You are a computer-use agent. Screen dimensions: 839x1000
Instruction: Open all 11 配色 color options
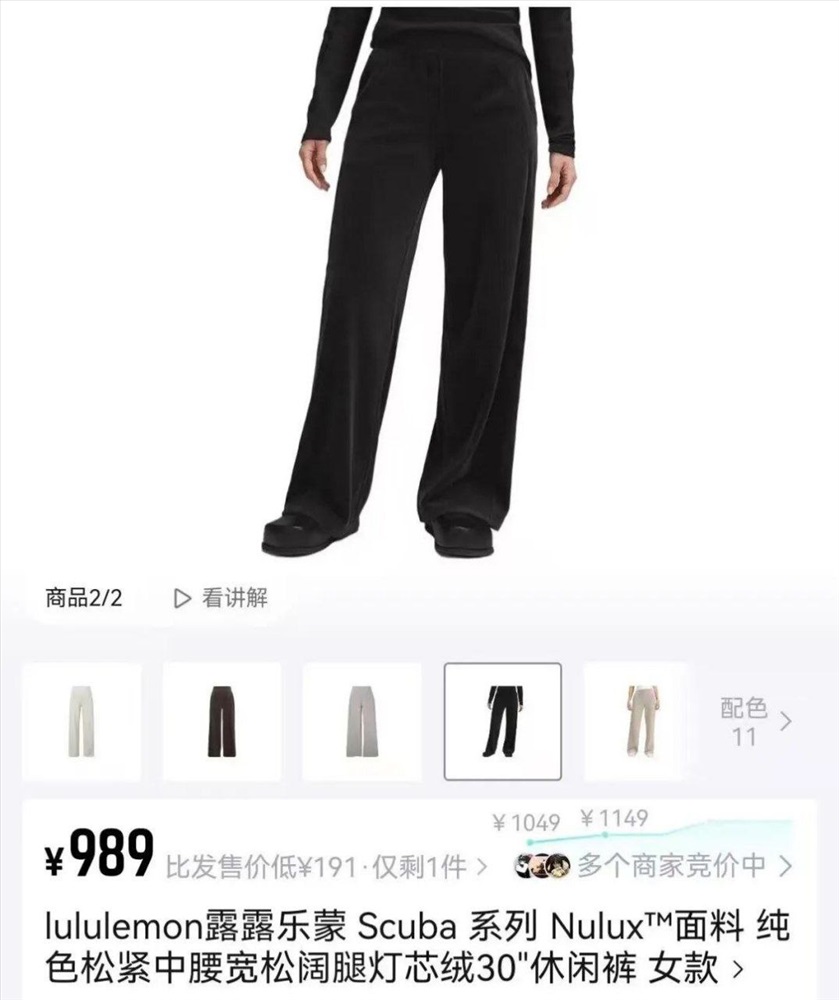click(755, 722)
